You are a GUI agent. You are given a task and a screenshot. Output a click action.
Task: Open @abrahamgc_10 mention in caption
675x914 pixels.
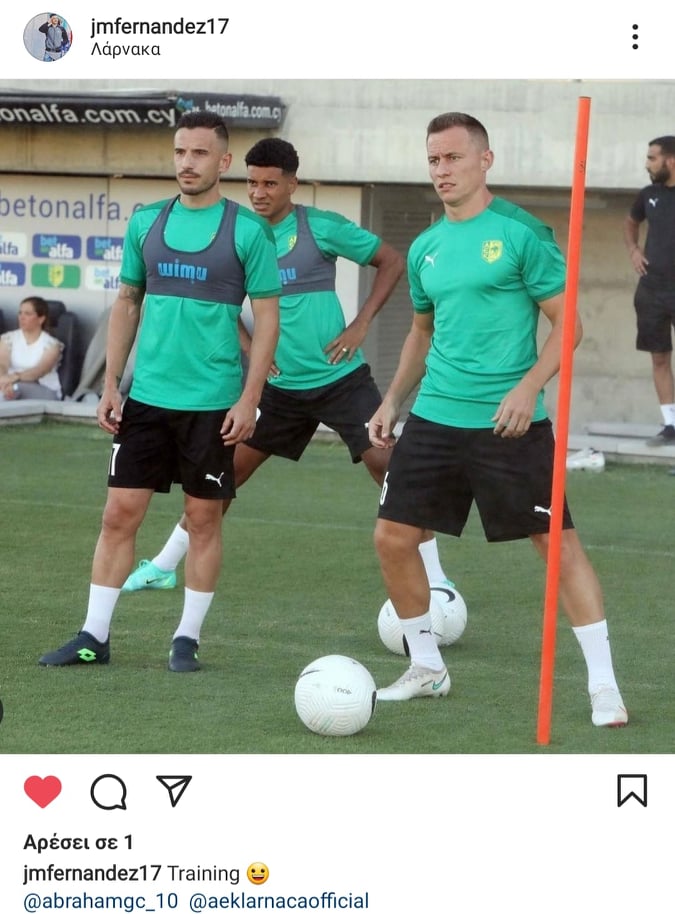point(100,900)
